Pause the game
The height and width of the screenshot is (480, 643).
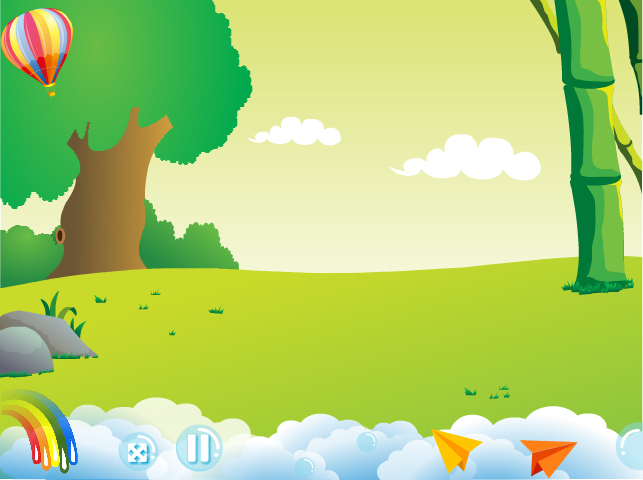click(x=198, y=447)
